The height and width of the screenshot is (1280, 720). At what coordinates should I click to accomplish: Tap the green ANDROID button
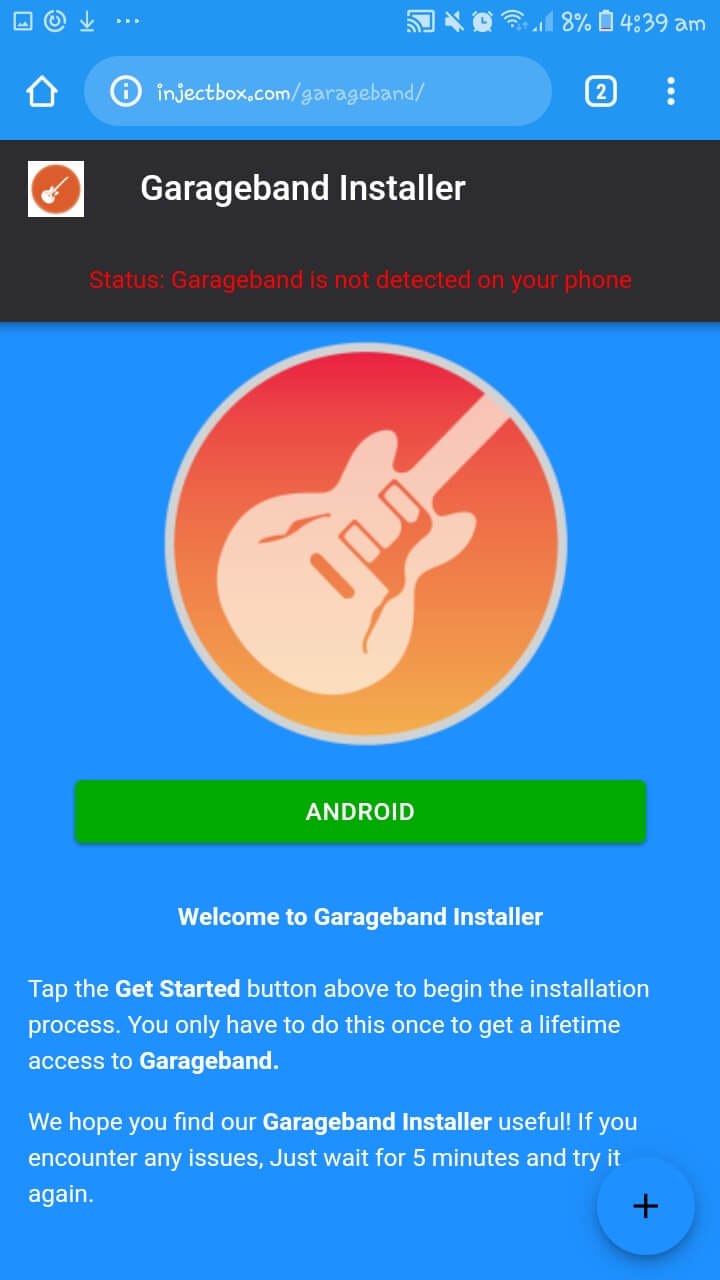point(360,811)
